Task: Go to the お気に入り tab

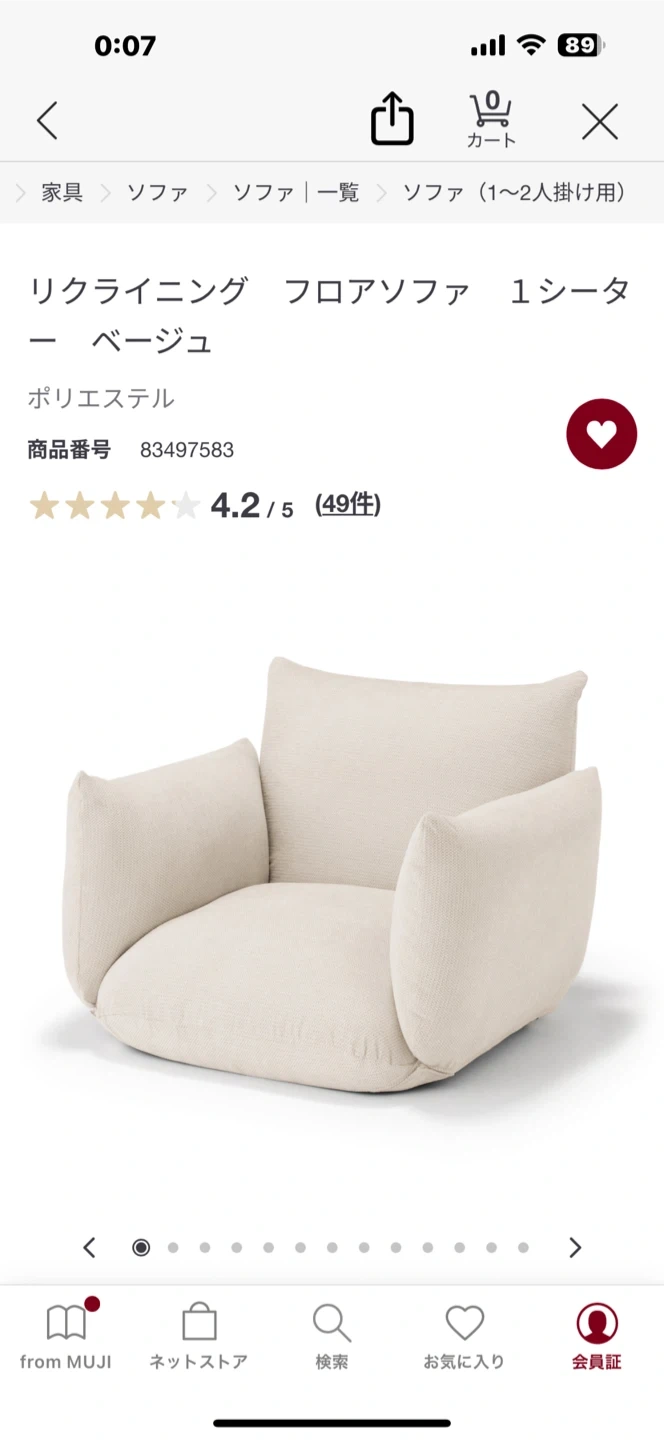Action: (x=464, y=1336)
